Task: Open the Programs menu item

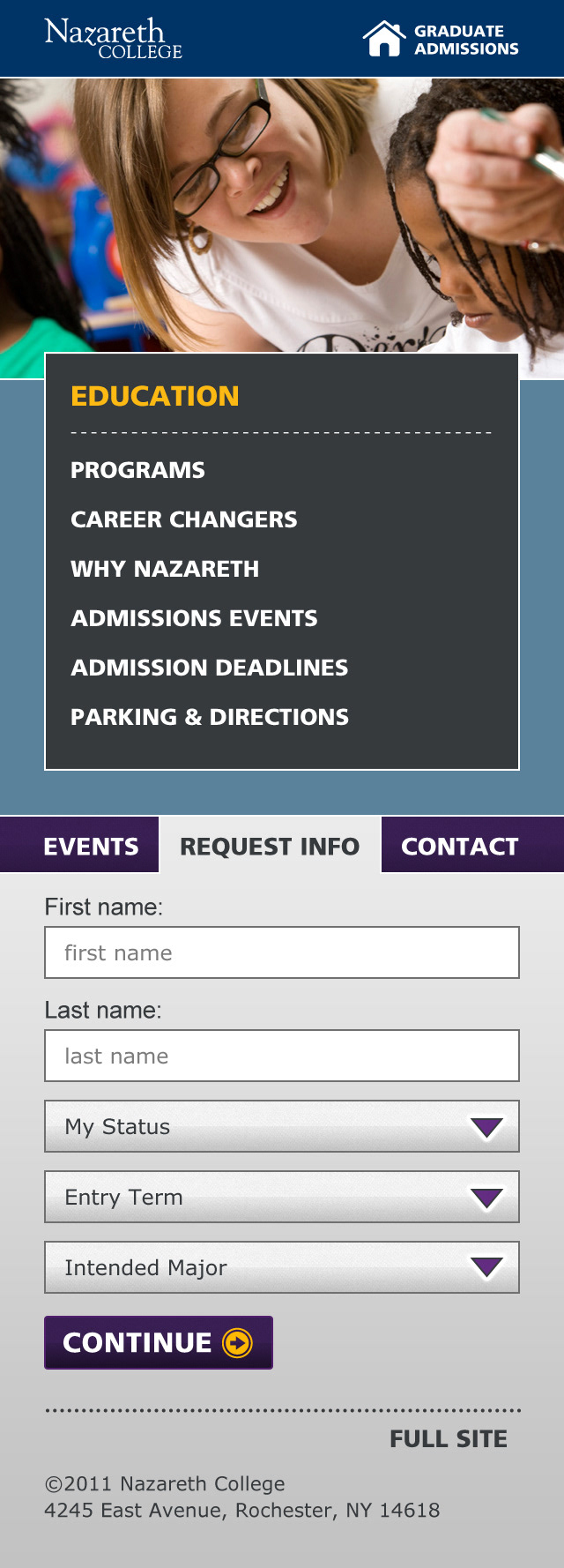Action: point(137,470)
